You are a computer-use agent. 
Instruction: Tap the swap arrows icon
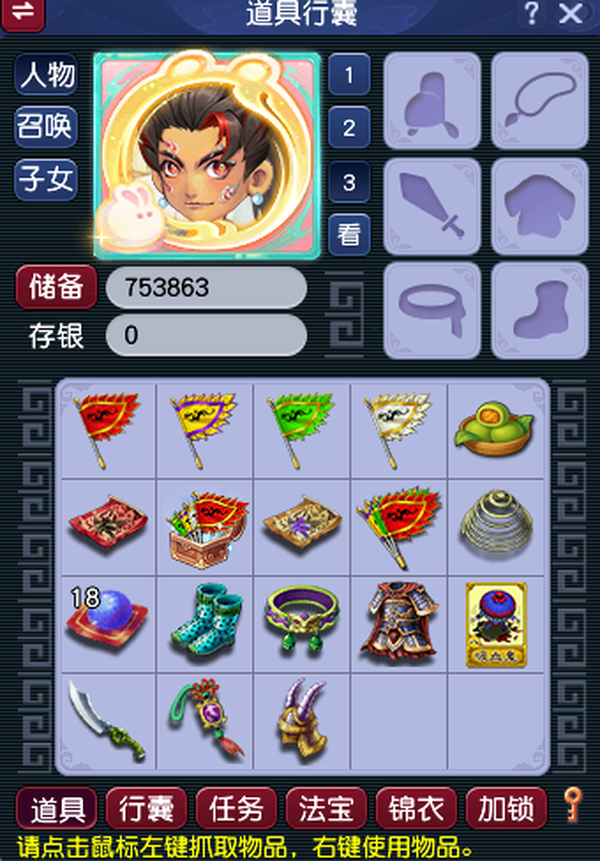point(27,13)
